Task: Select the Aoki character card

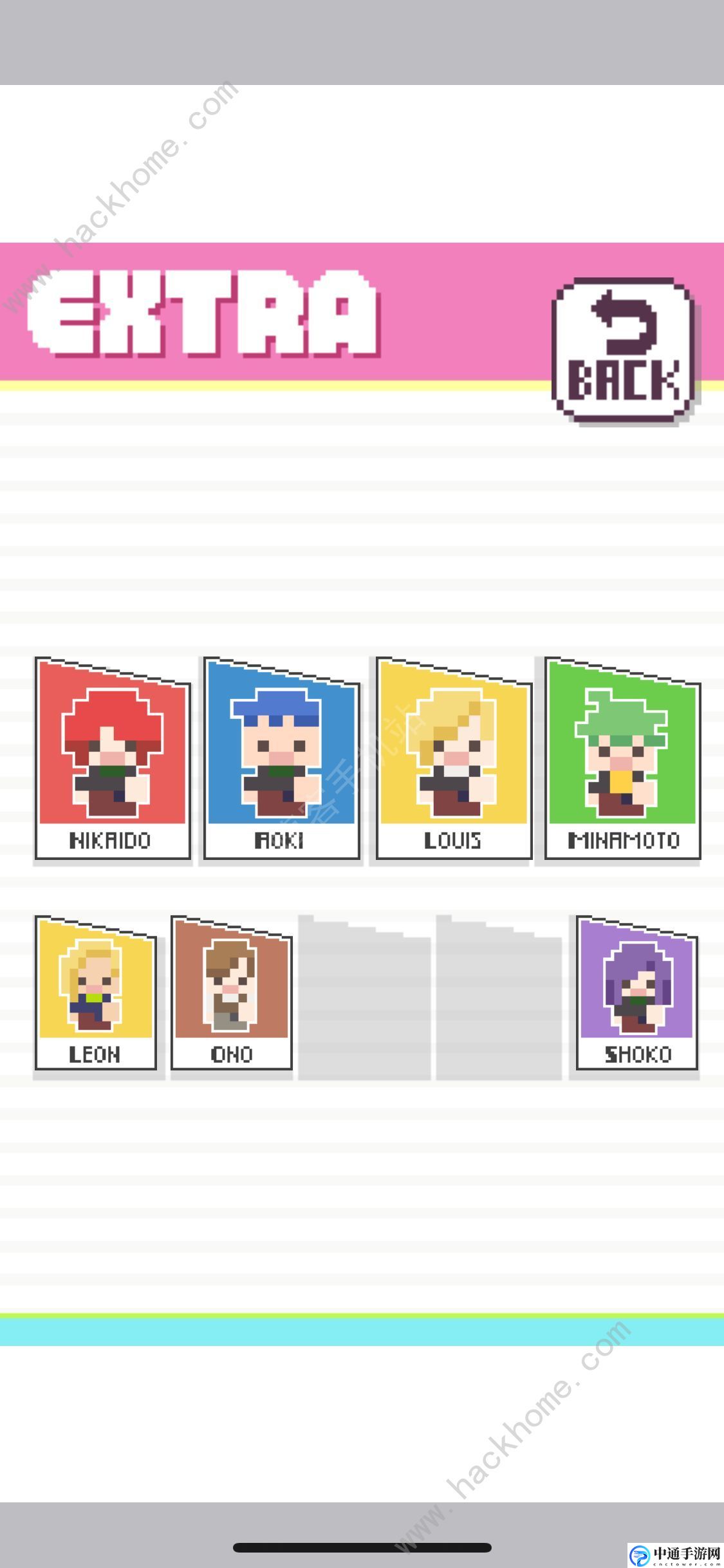Action: pos(281,760)
